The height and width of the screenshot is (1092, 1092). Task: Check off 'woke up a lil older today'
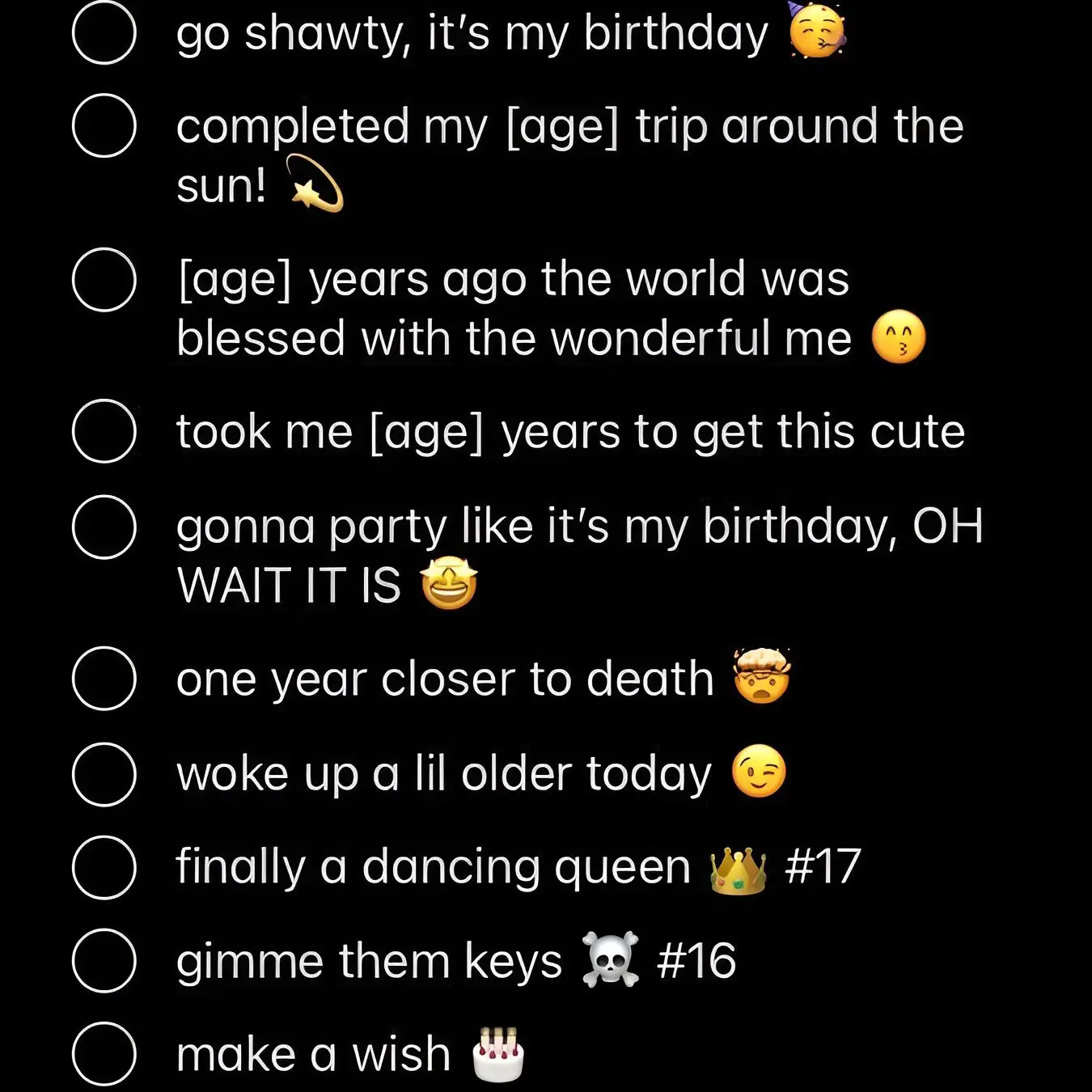pos(104,773)
